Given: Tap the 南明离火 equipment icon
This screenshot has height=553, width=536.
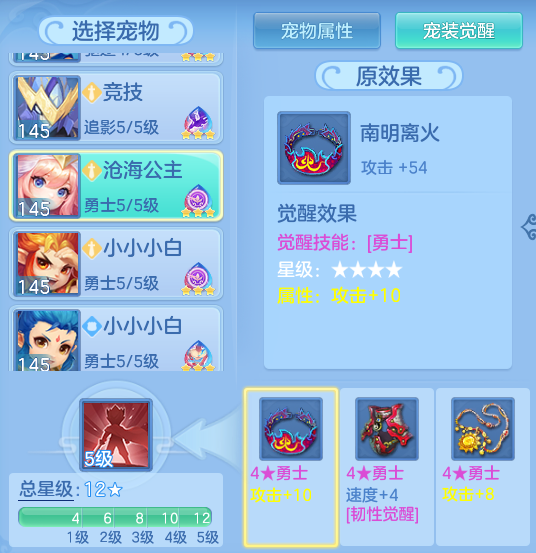Looking at the screenshot, I should (x=314, y=148).
